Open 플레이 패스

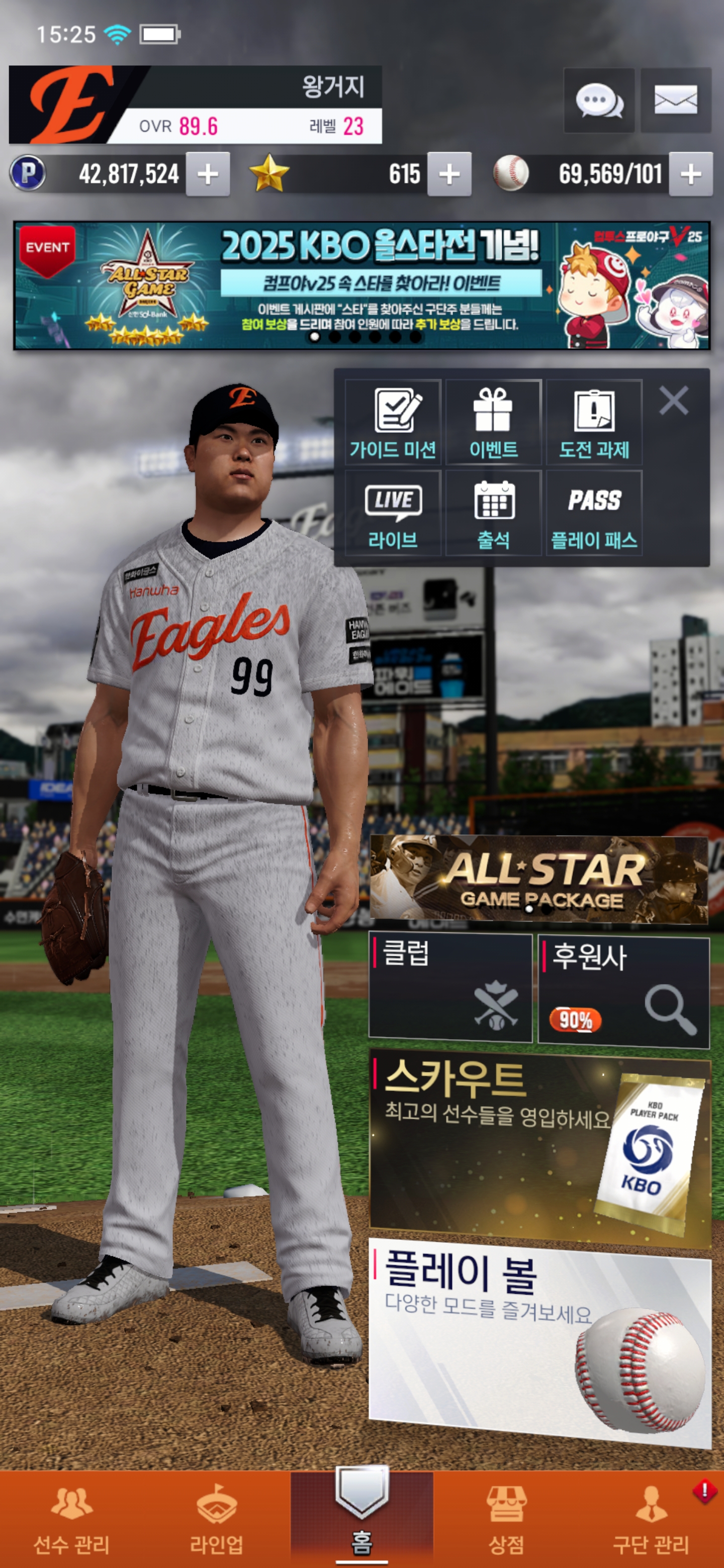pyautogui.click(x=594, y=513)
